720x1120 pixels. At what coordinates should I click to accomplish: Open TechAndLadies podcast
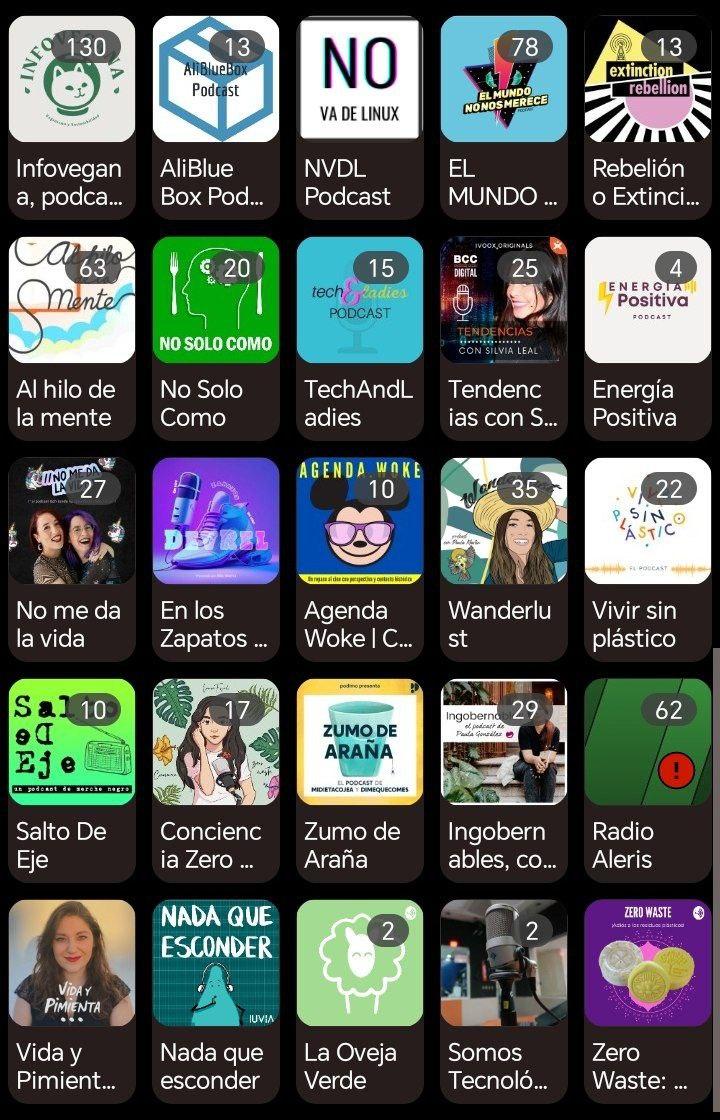(360, 300)
